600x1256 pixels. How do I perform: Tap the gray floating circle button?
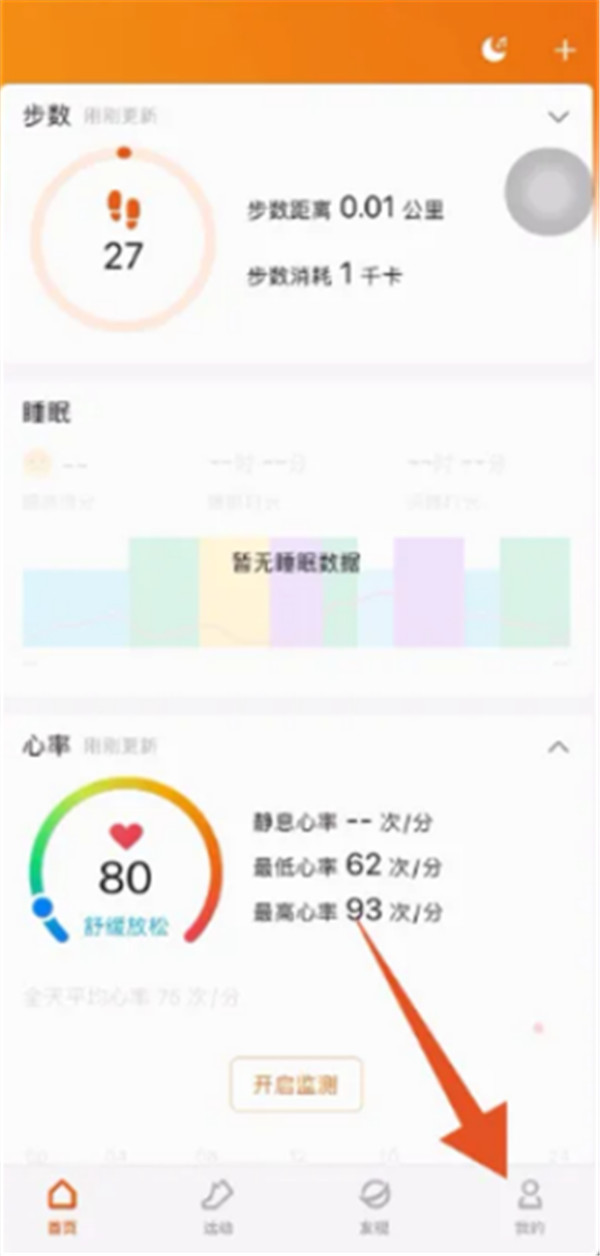pyautogui.click(x=548, y=192)
